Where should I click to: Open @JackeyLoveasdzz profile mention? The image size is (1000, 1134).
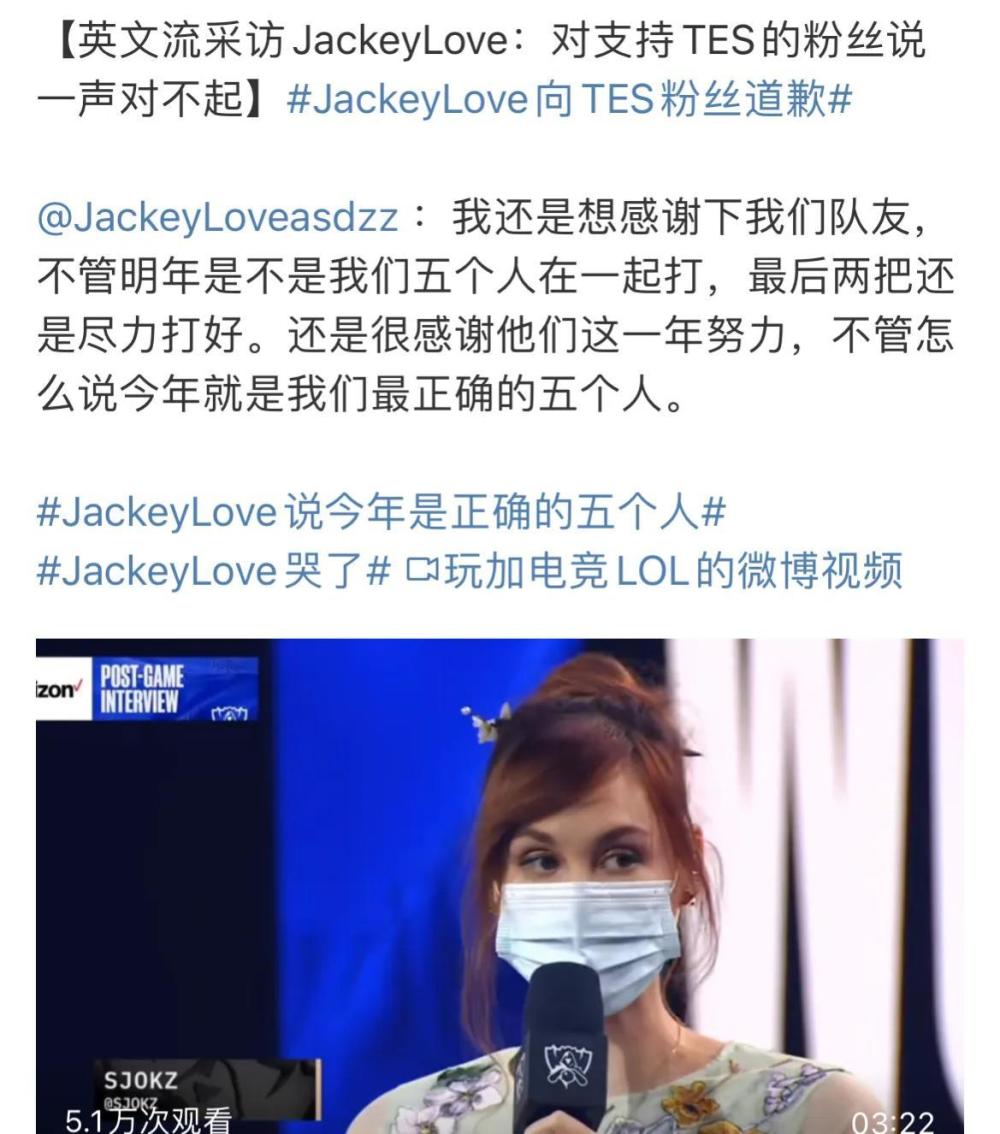(218, 218)
